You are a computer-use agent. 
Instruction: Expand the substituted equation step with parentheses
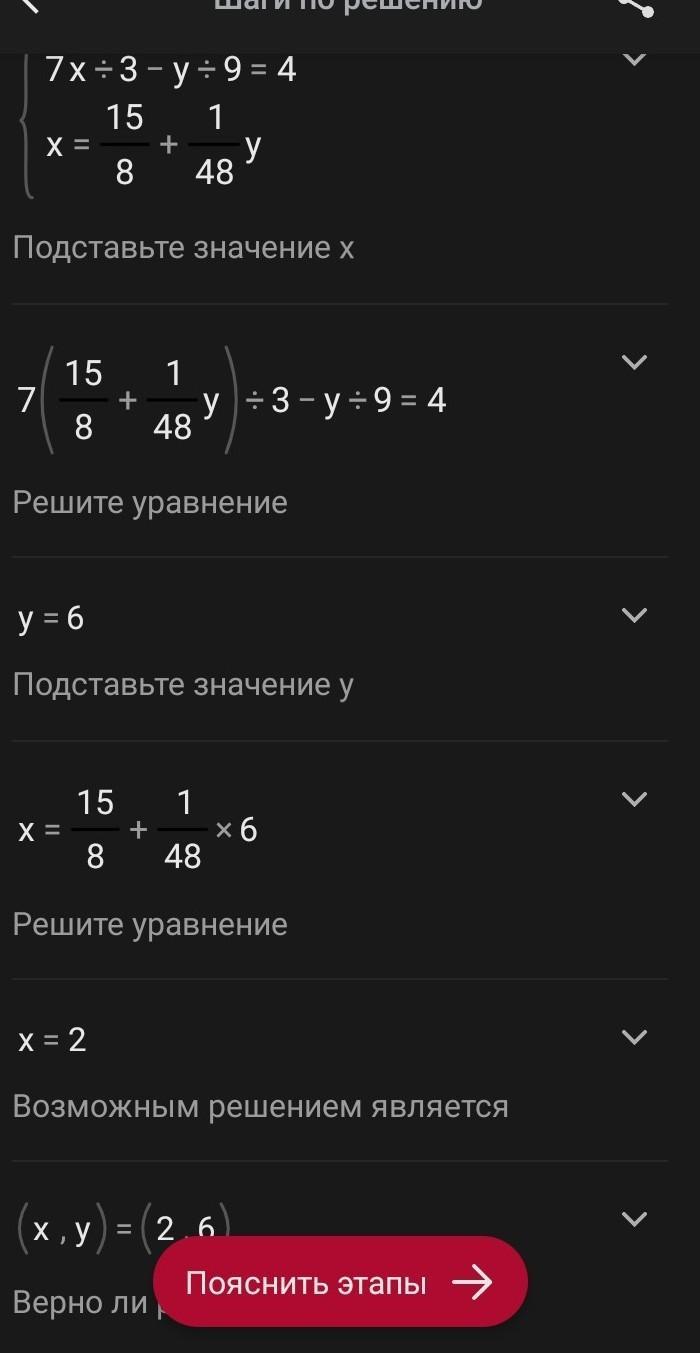coord(634,363)
